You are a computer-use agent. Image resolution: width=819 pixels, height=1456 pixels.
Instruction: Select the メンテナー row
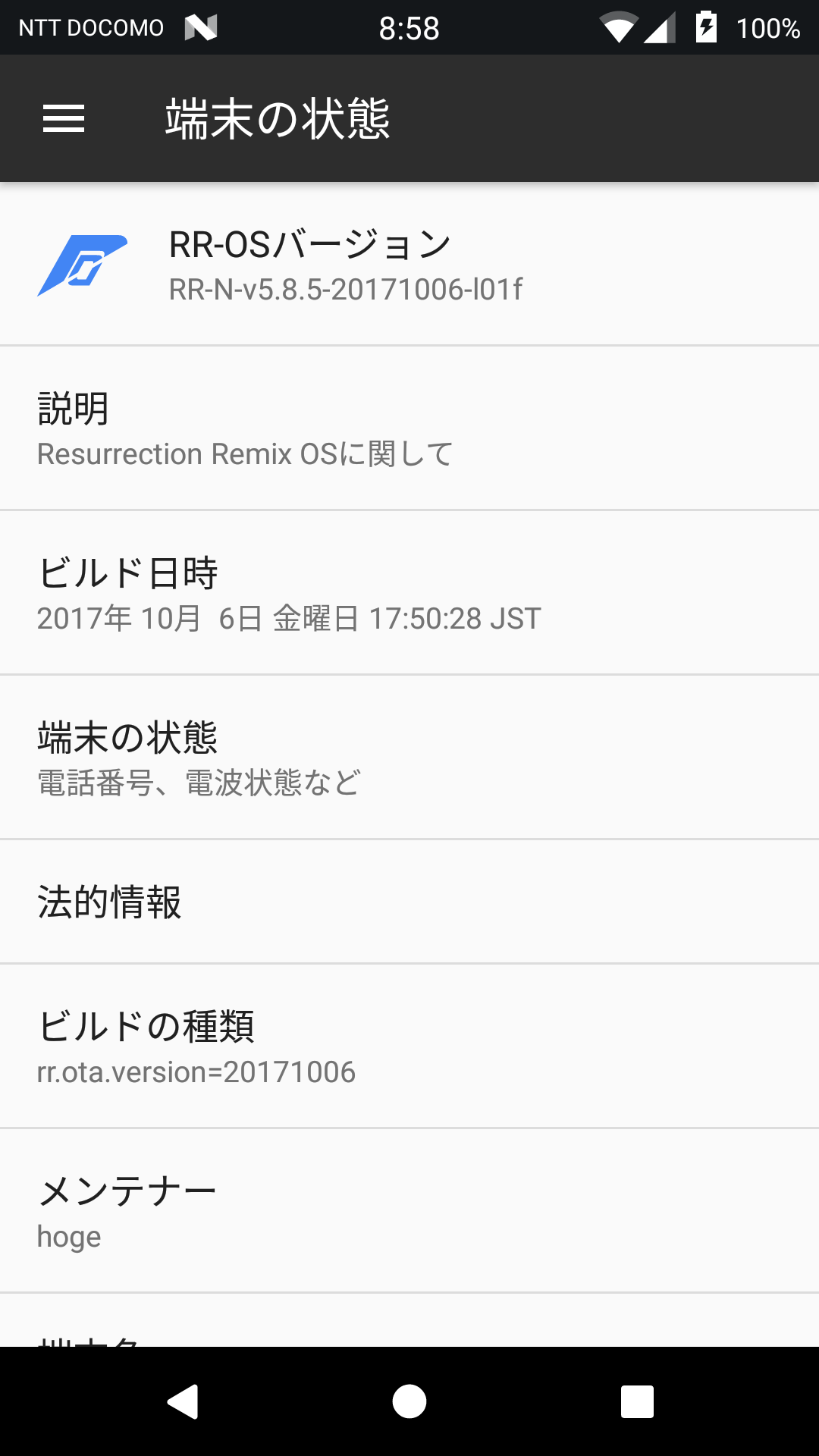(409, 1211)
